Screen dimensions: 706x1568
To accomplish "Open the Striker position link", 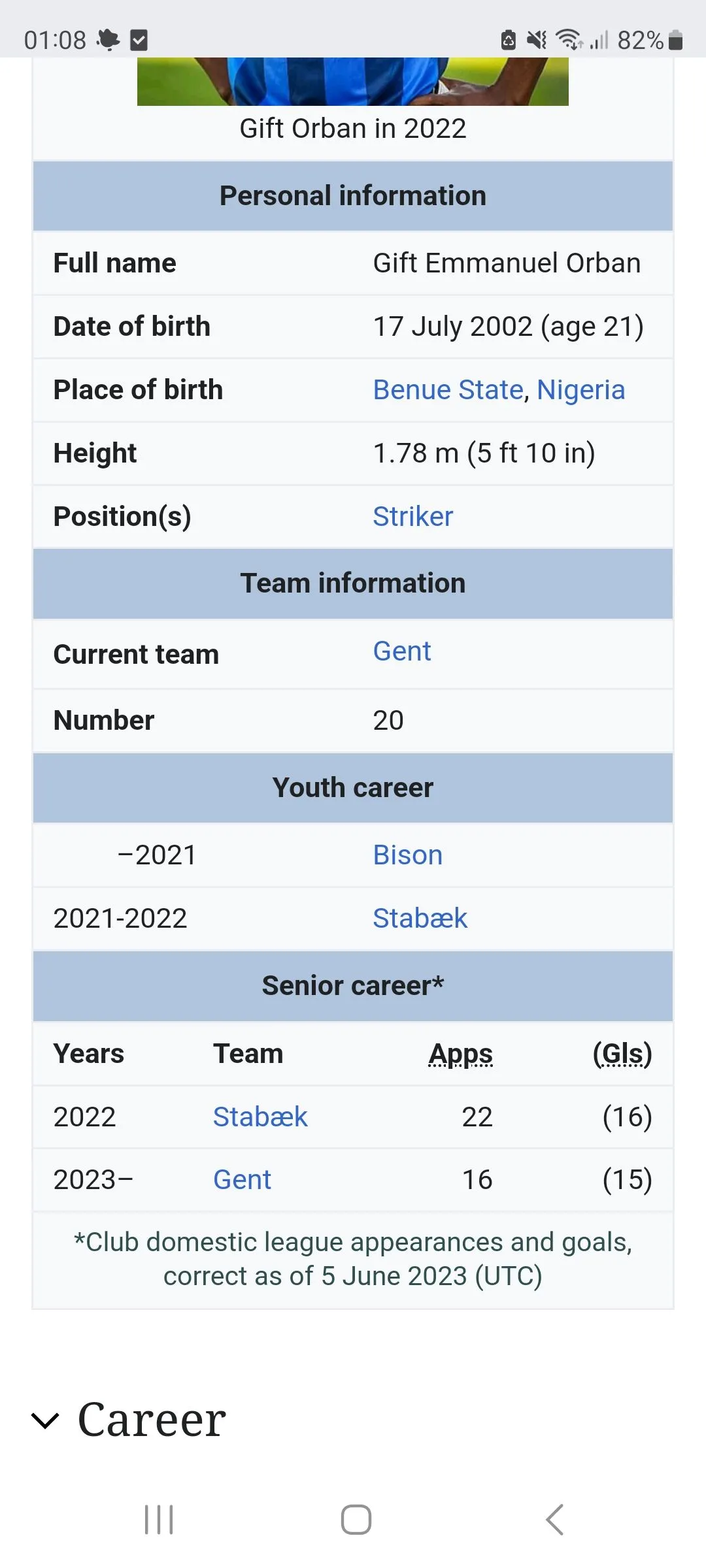I will click(412, 517).
